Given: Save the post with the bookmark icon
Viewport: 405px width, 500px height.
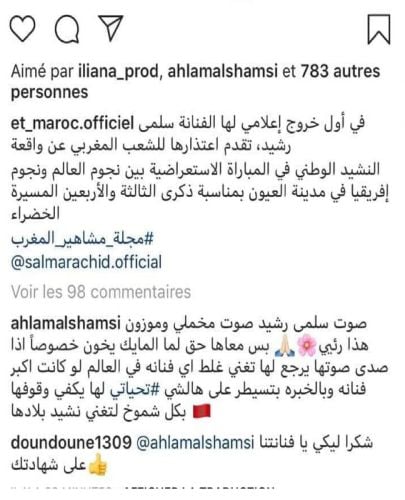Looking at the screenshot, I should point(379,29).
